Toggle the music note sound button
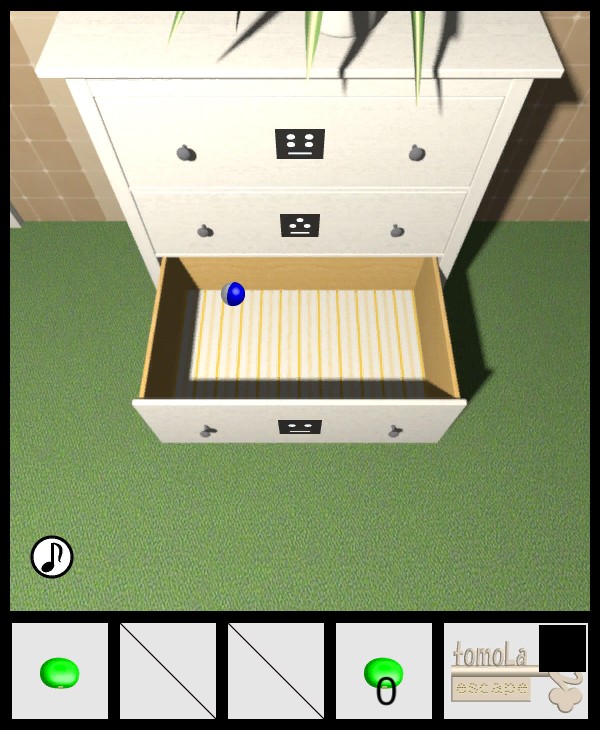Viewport: 600px width, 730px height. coord(52,557)
